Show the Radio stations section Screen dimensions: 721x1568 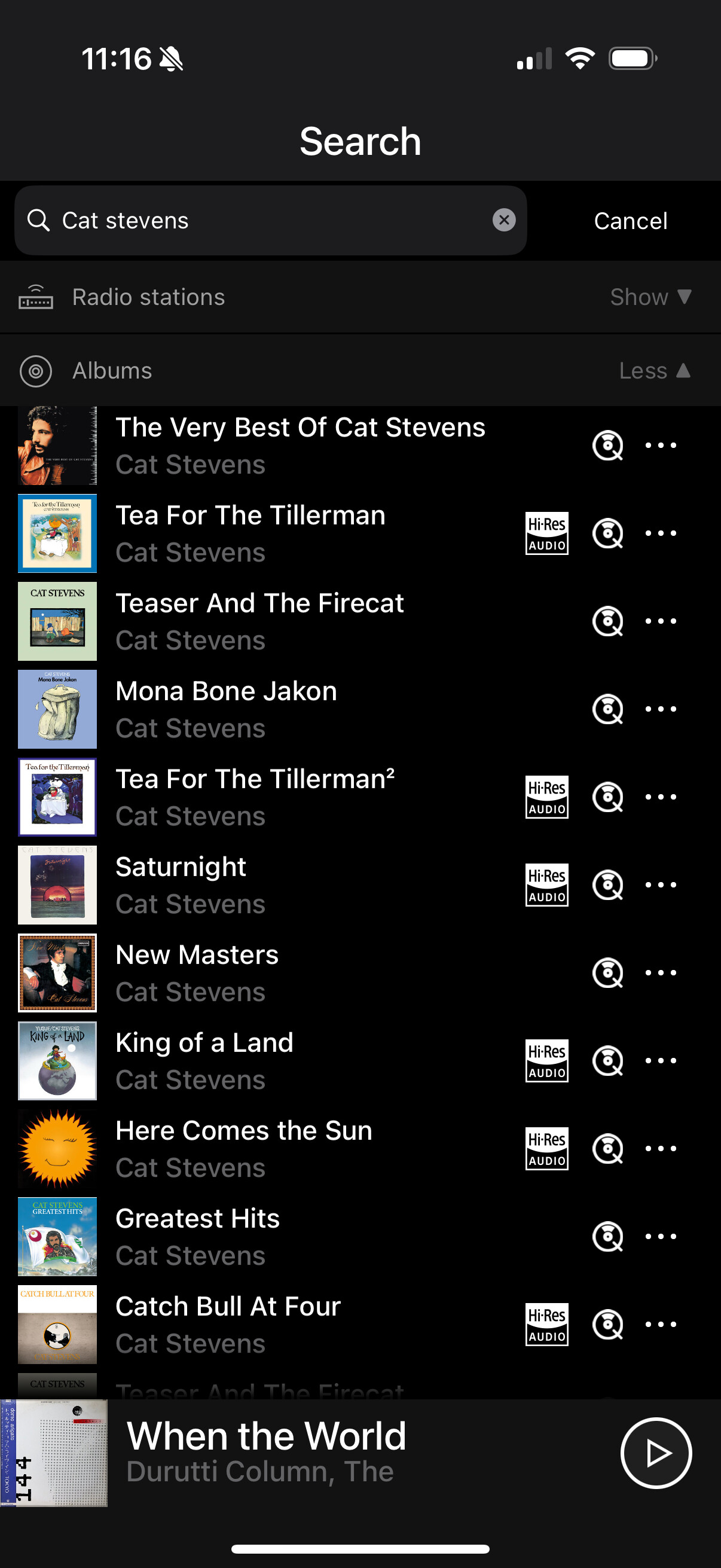click(650, 297)
